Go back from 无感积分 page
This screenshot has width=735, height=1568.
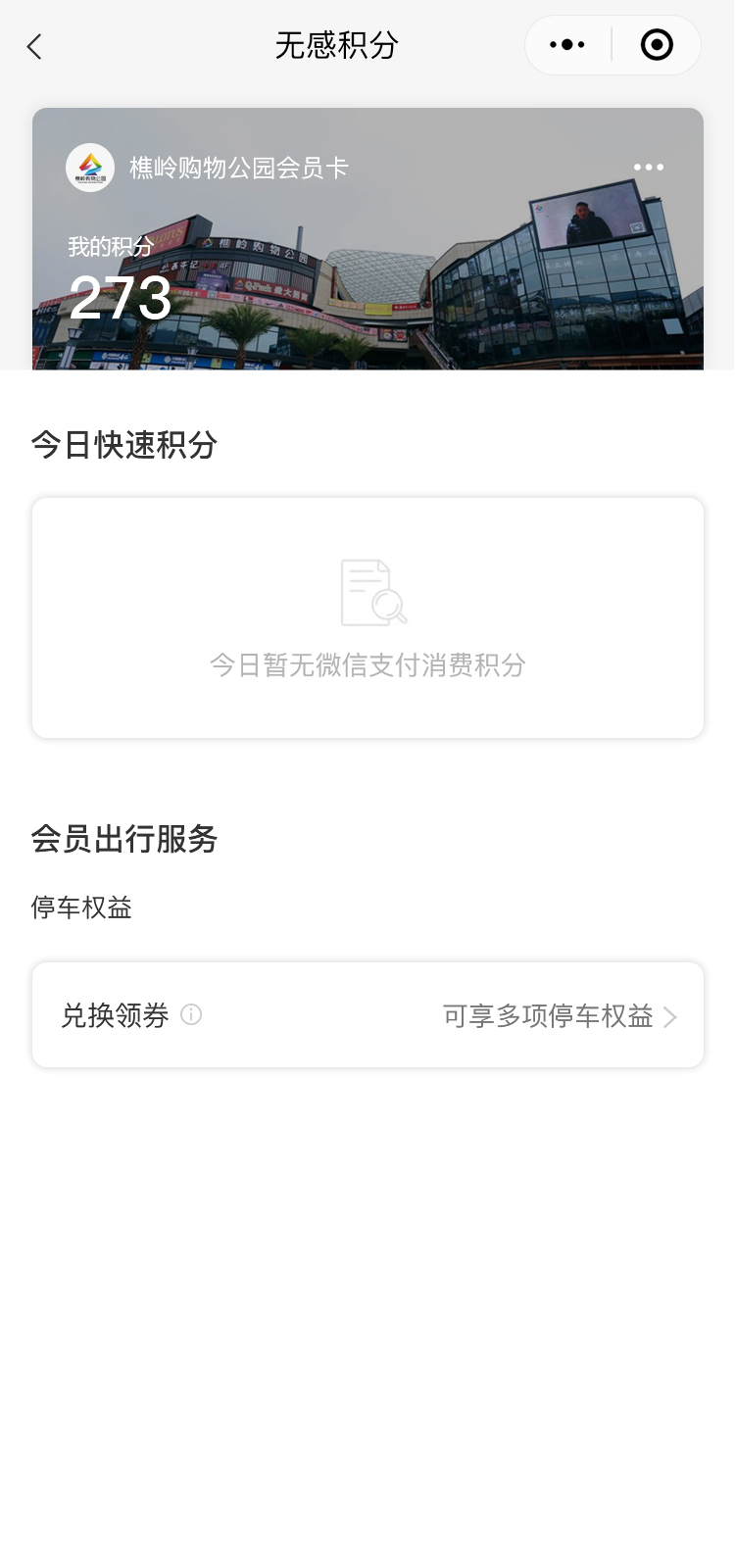coord(35,46)
